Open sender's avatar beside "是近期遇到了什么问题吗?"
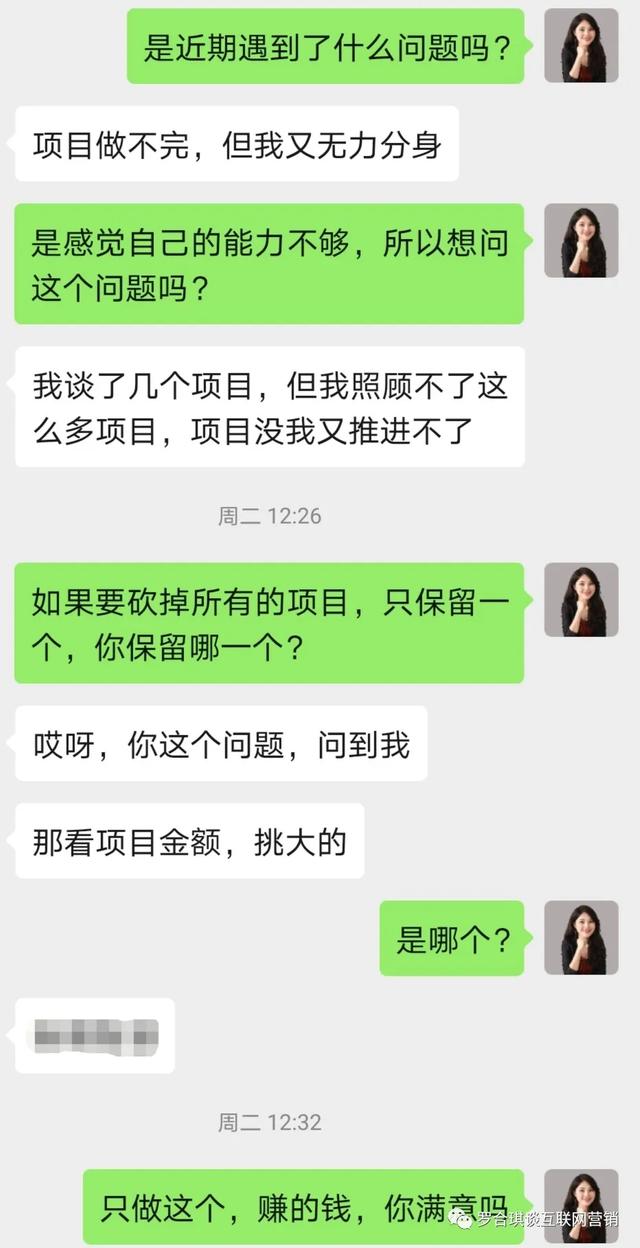Image resolution: width=640 pixels, height=1248 pixels. 581,46
